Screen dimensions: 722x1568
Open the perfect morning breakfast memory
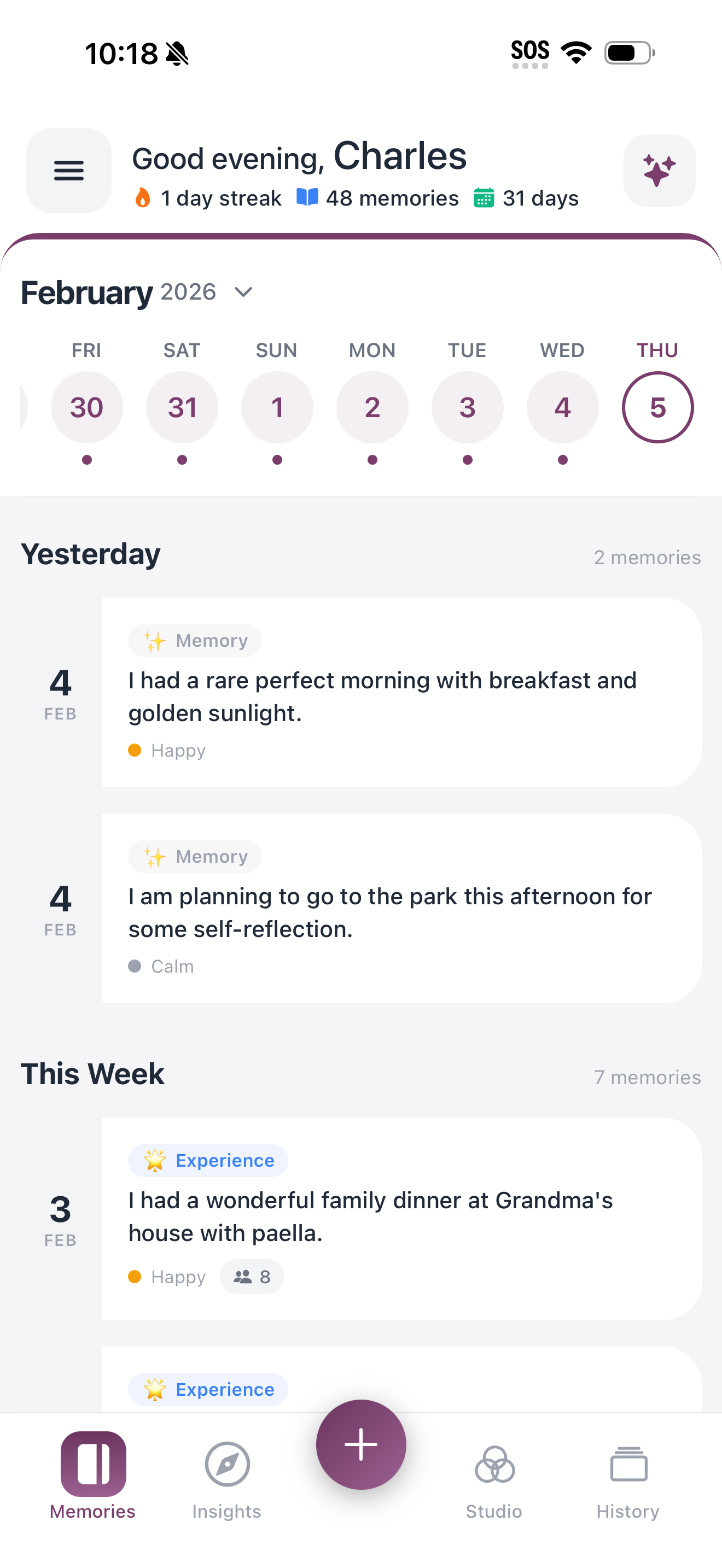pyautogui.click(x=400, y=693)
